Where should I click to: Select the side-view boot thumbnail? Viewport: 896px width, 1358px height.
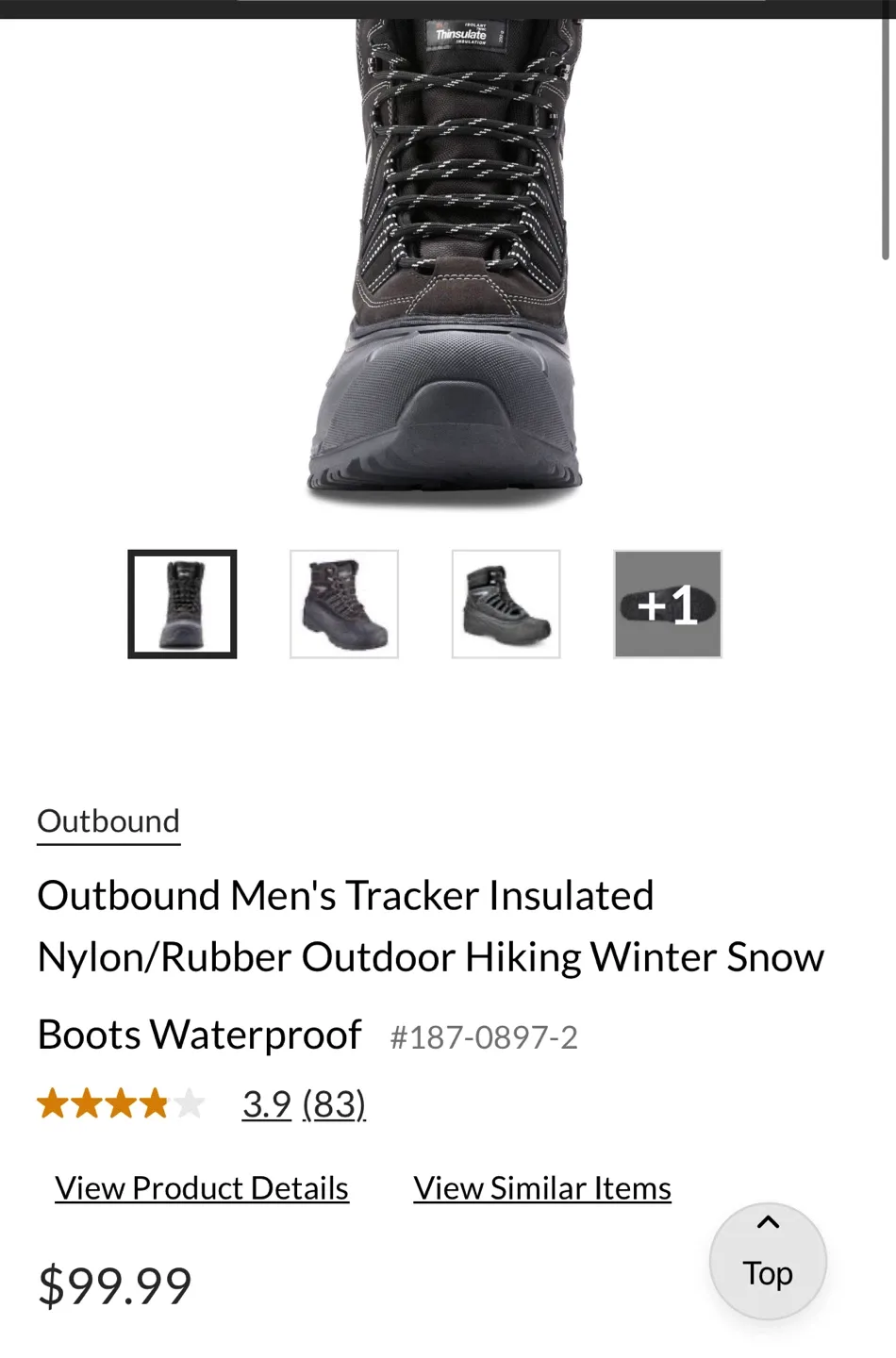(x=344, y=604)
